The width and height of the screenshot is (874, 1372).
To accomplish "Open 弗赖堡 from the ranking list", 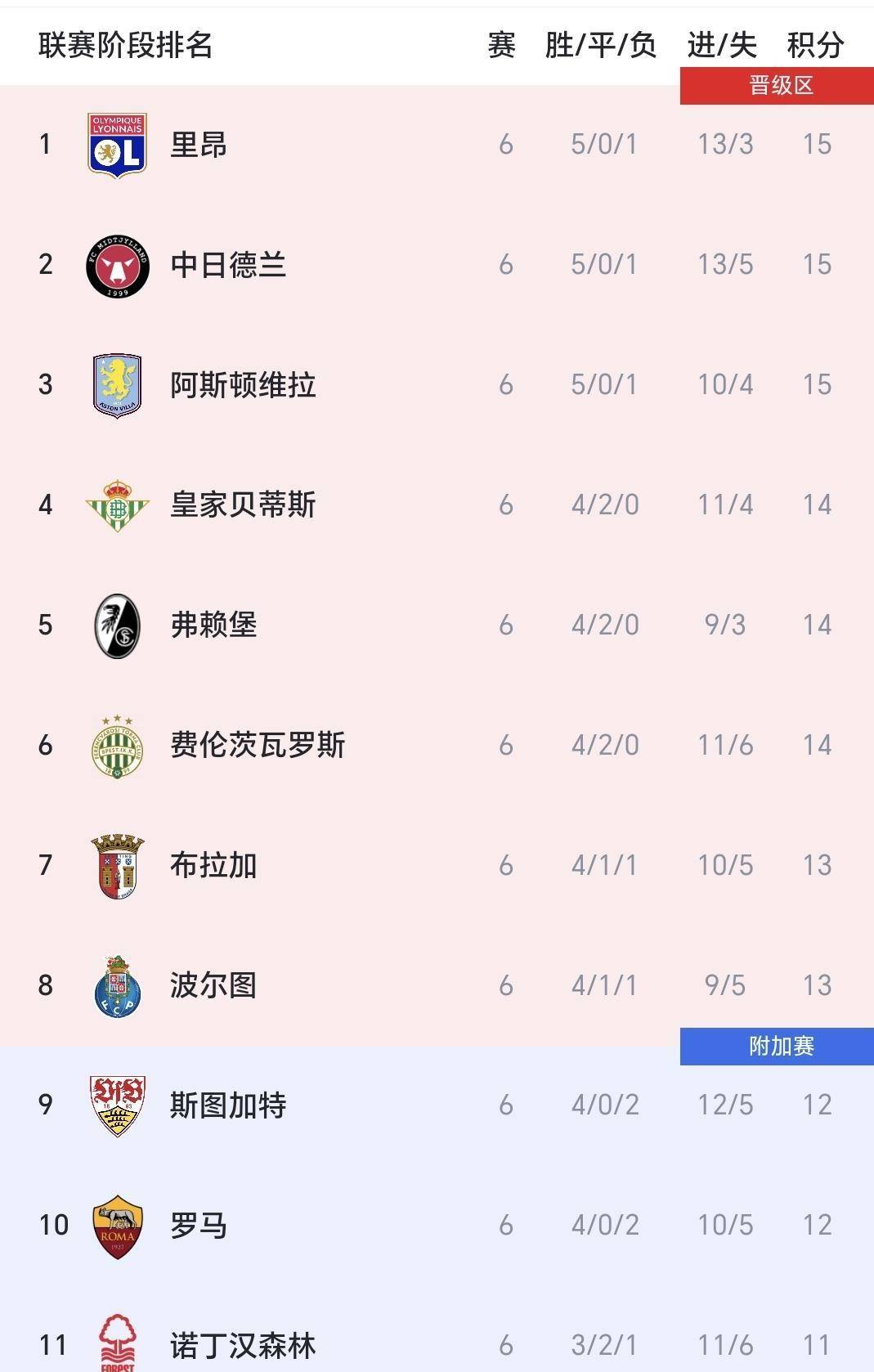I will (x=213, y=625).
